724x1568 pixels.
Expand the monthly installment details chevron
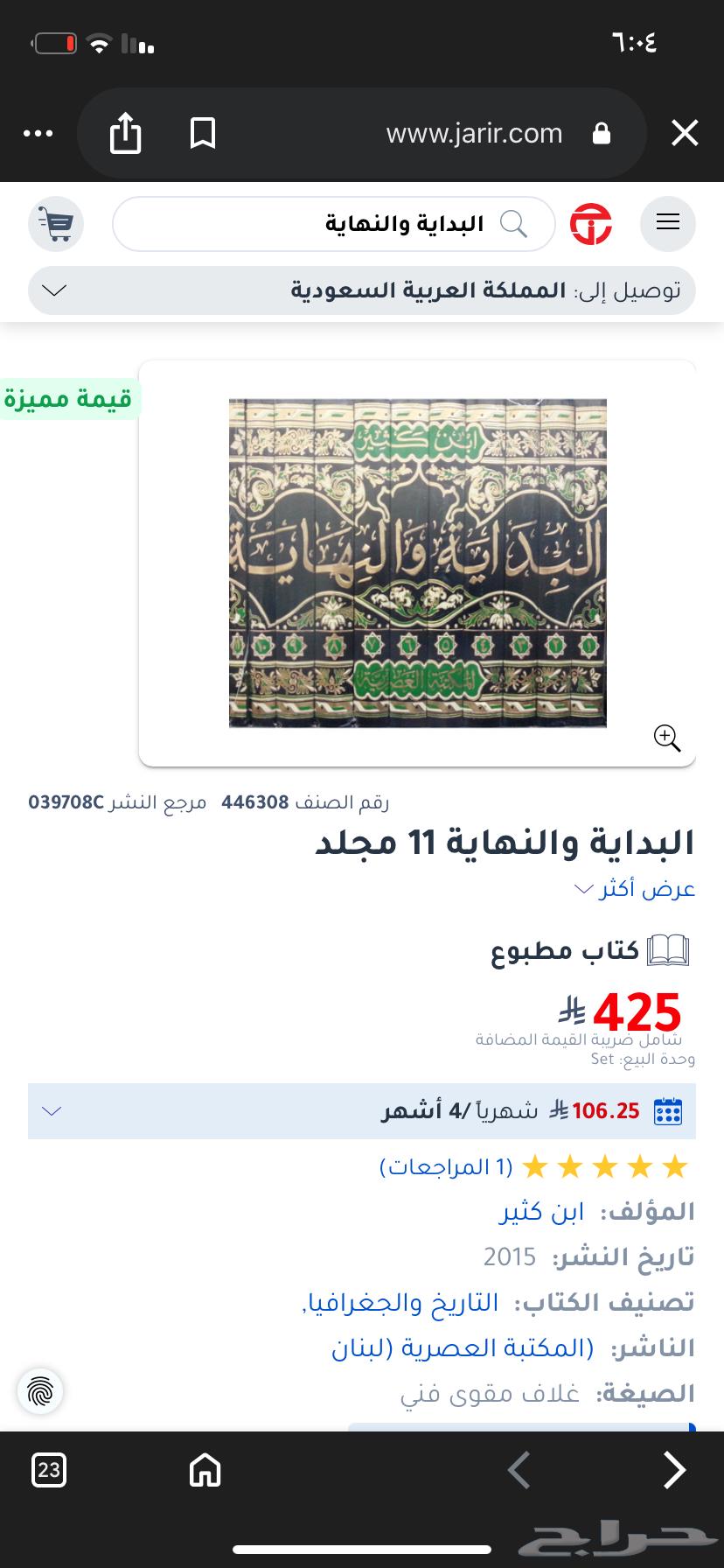point(51,1110)
